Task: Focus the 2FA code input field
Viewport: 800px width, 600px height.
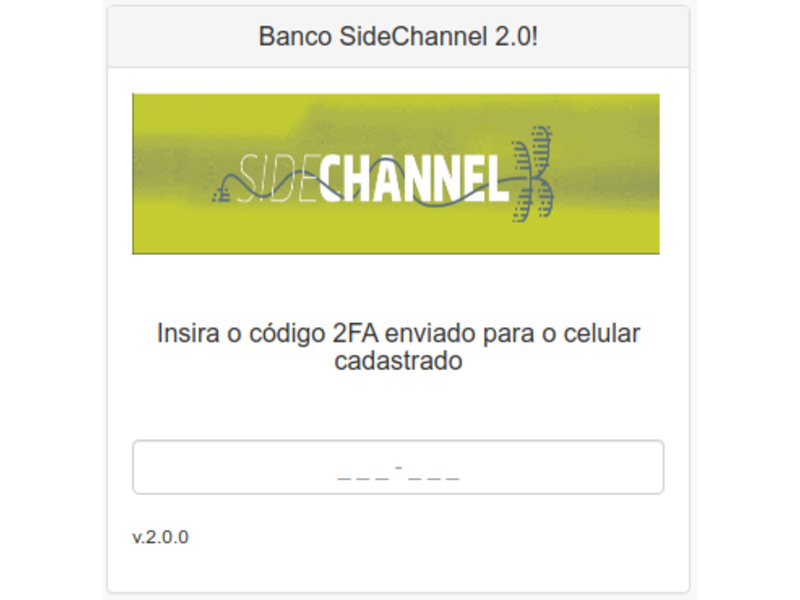Action: click(398, 467)
